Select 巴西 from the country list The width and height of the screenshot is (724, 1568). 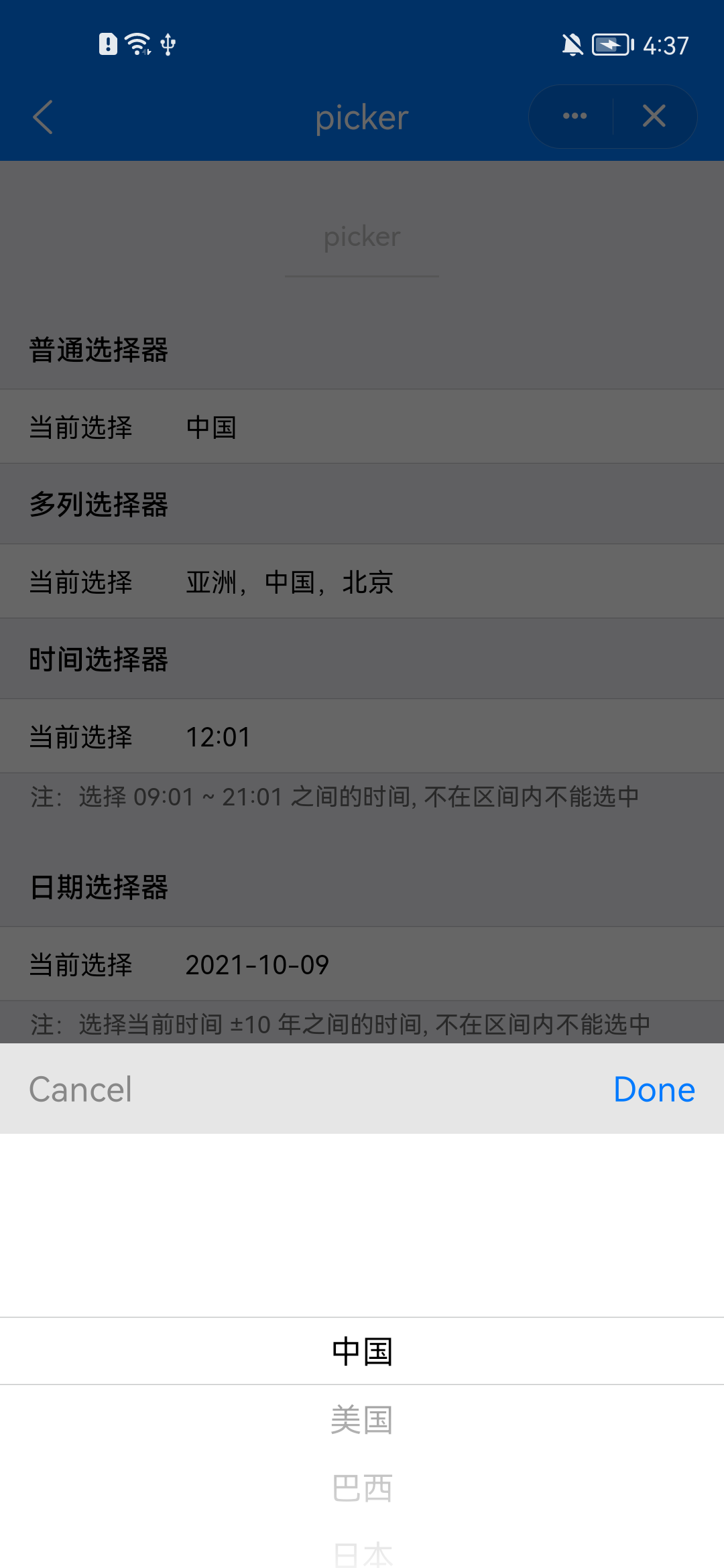tap(362, 1488)
